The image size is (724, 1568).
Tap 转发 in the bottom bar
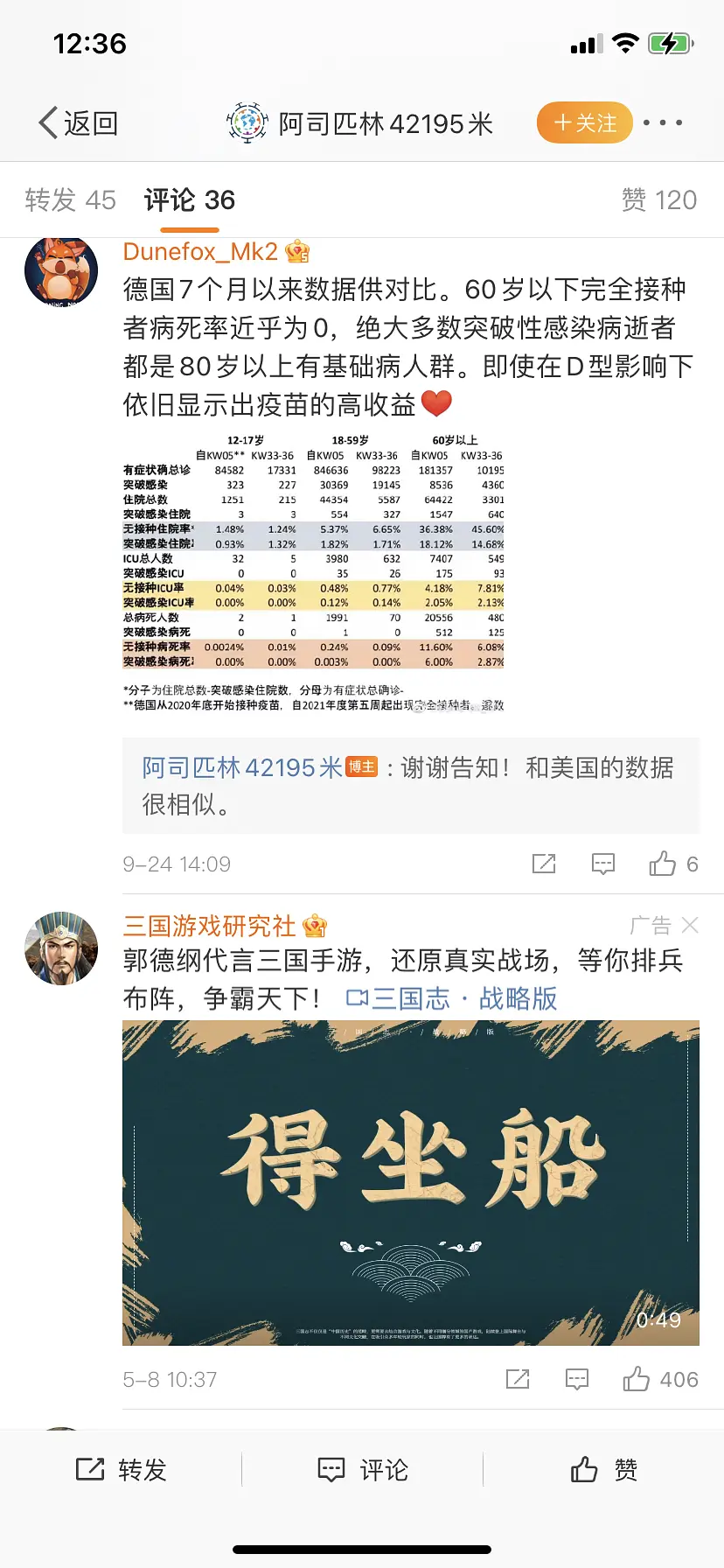pos(122,1470)
